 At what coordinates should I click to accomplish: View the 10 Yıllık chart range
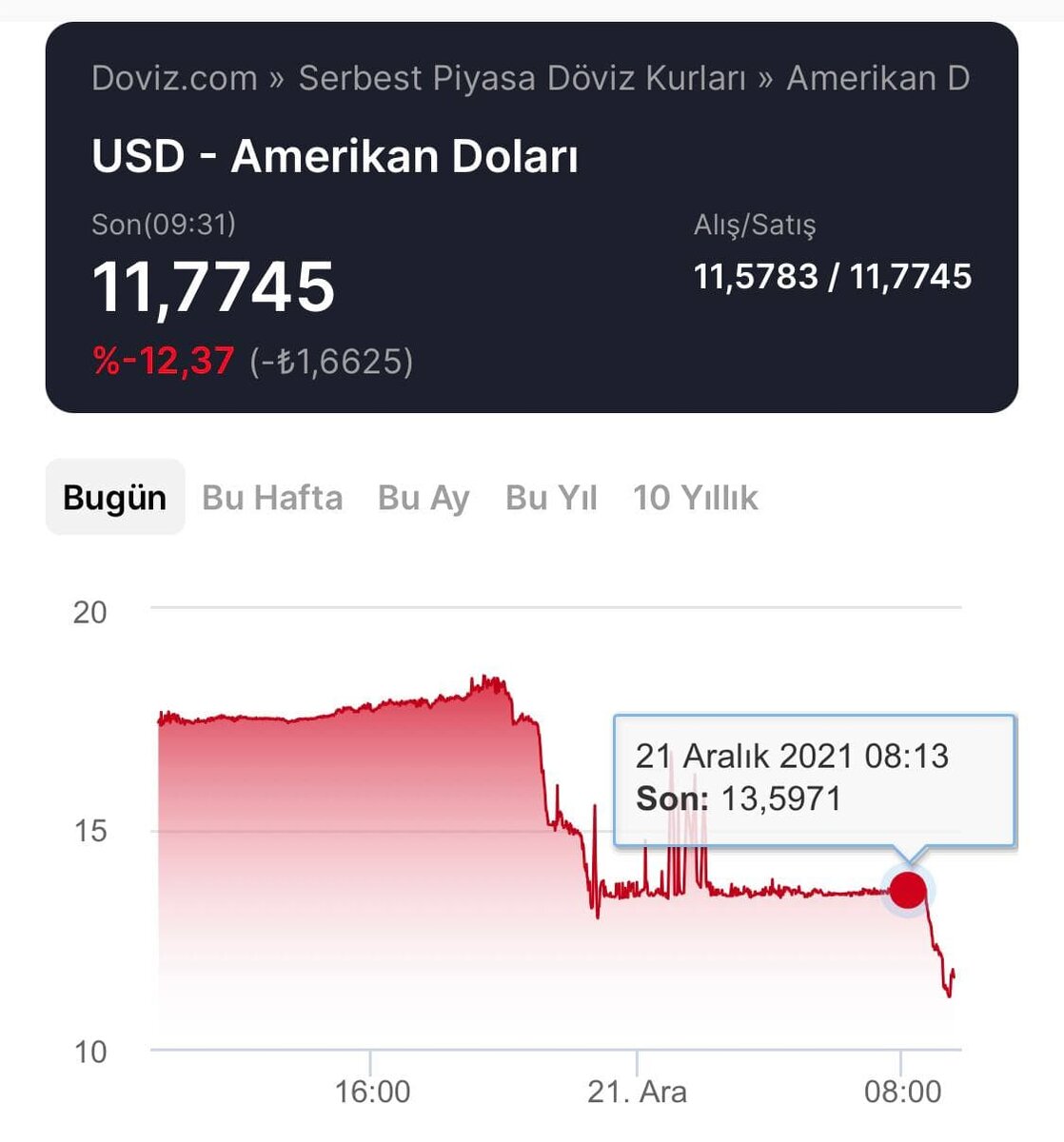[695, 498]
